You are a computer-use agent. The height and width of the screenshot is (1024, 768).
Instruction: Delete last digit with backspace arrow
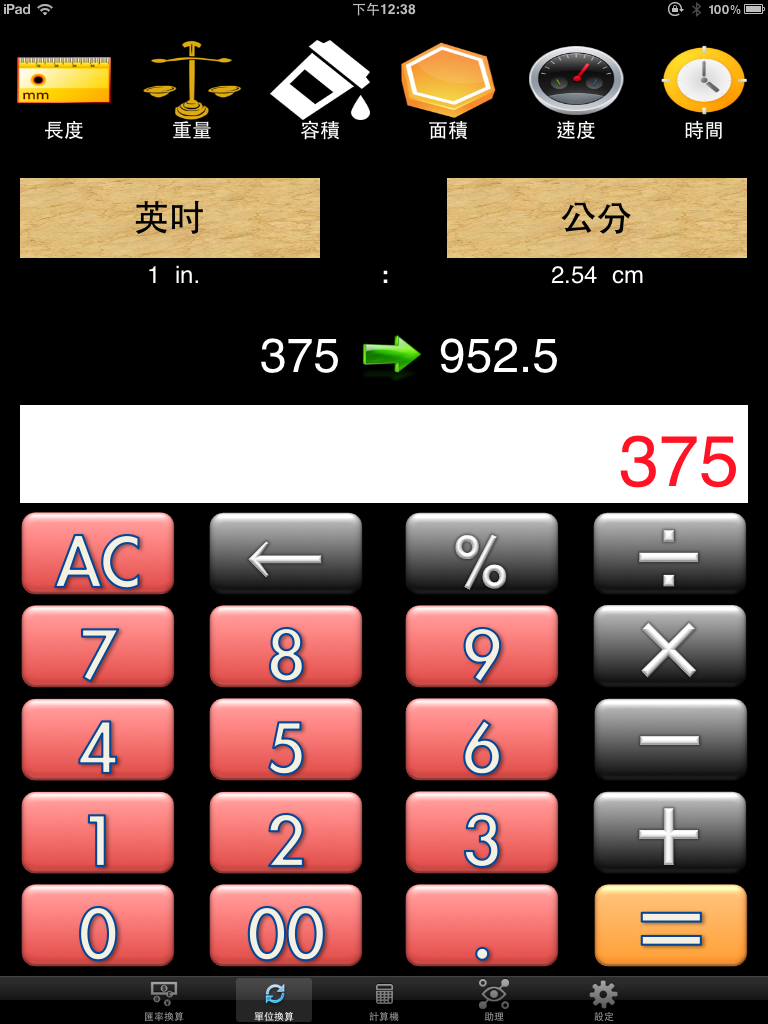click(286, 555)
